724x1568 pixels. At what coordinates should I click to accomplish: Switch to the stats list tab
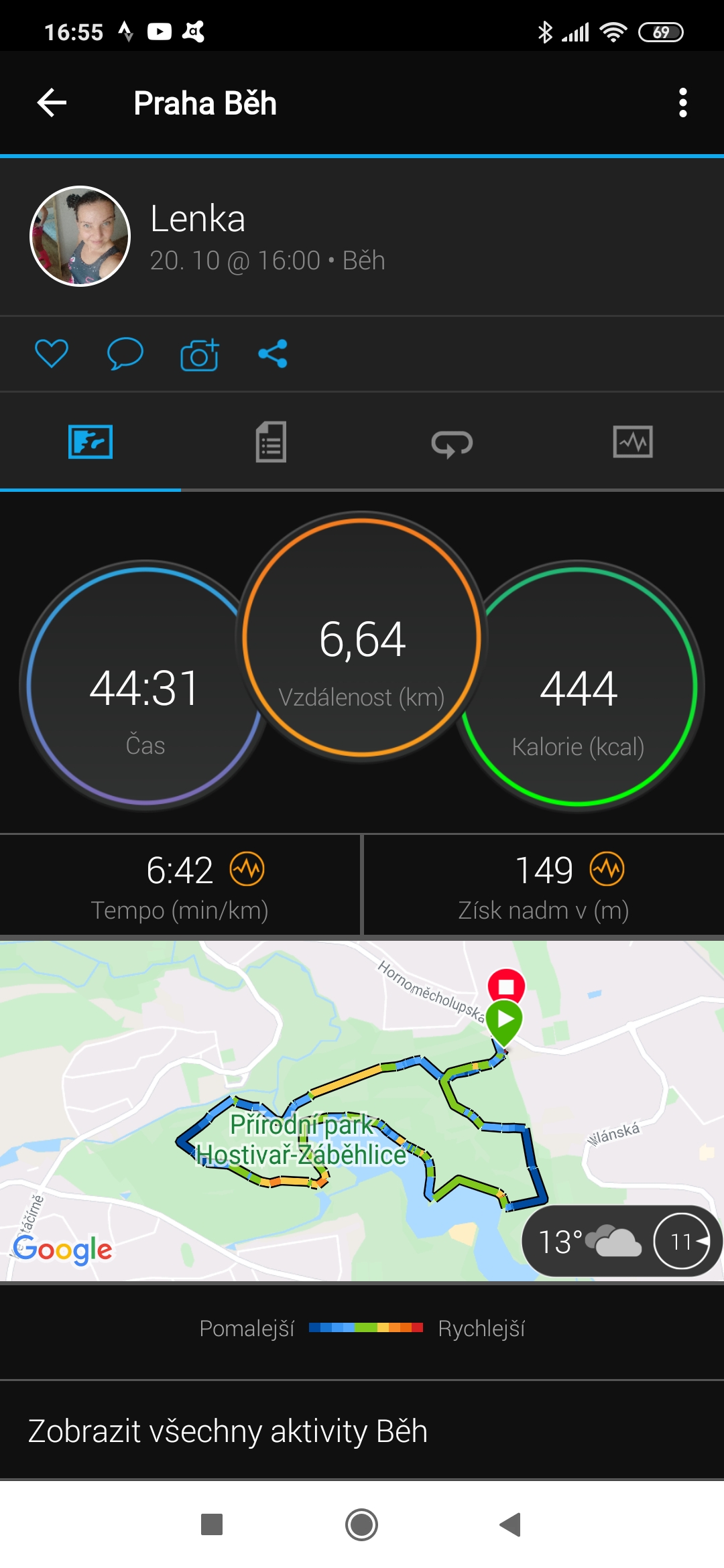[x=271, y=442]
